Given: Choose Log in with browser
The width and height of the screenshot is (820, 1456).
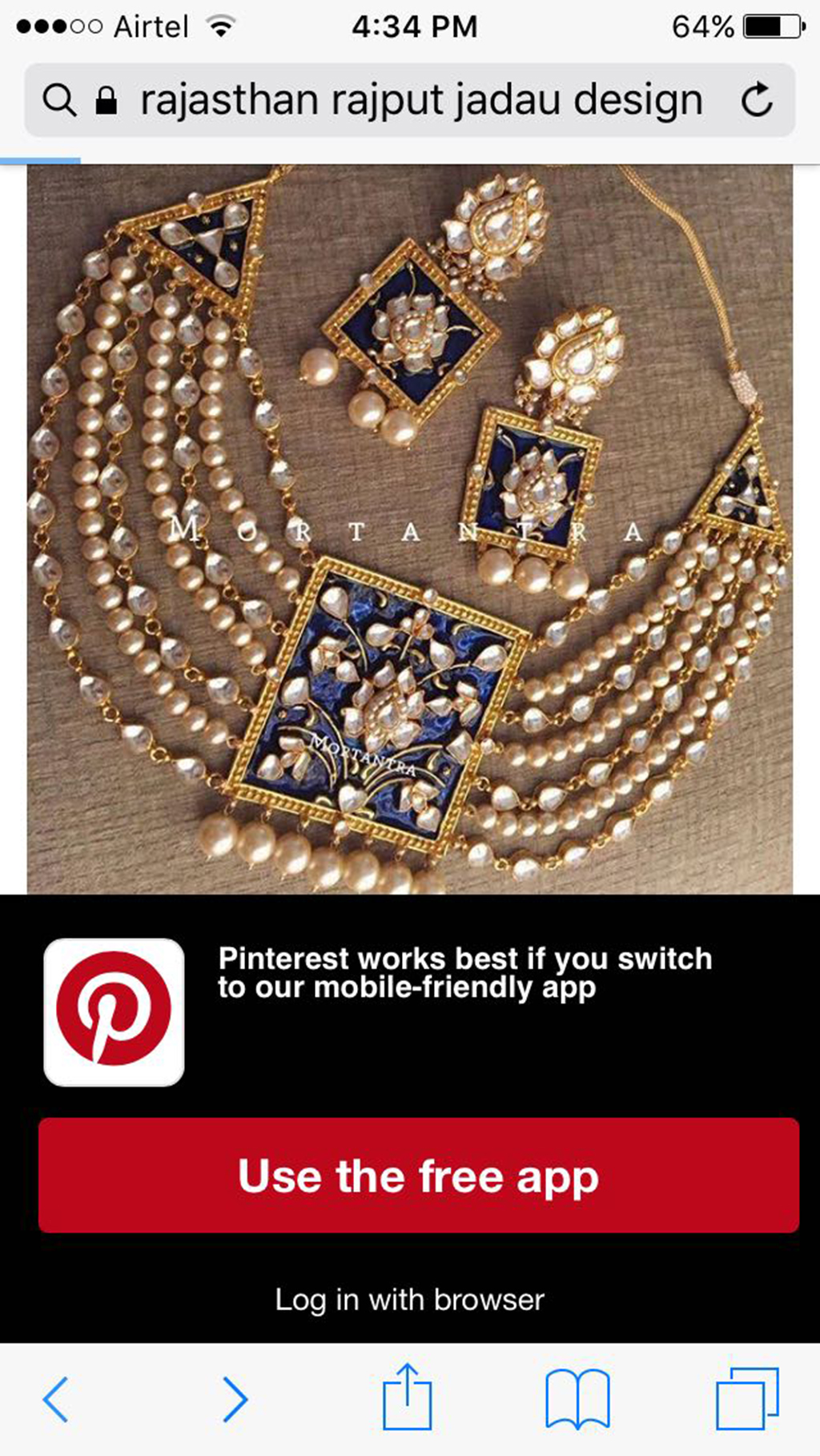Looking at the screenshot, I should click(x=409, y=1299).
